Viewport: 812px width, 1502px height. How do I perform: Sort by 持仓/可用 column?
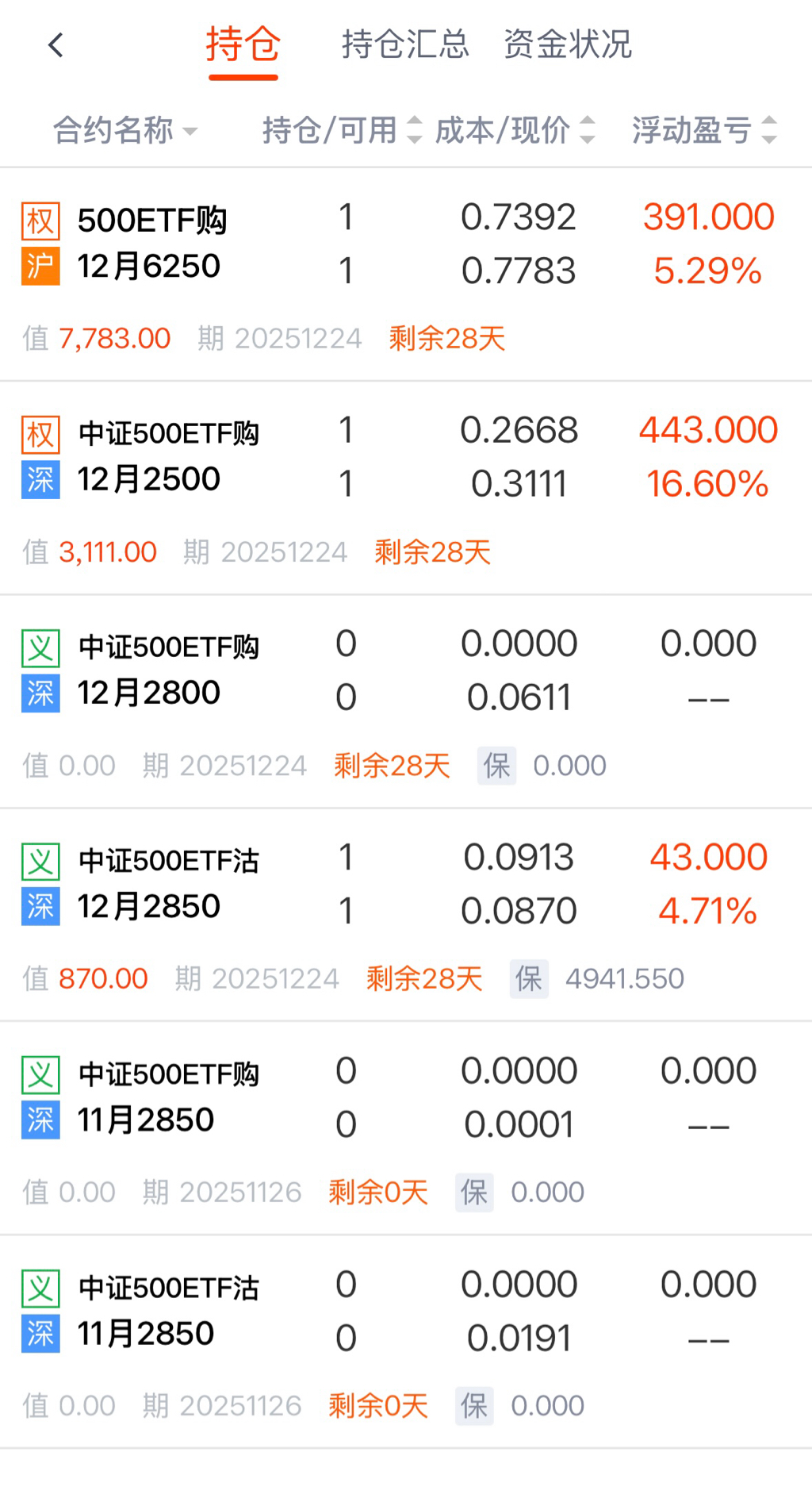tap(342, 130)
